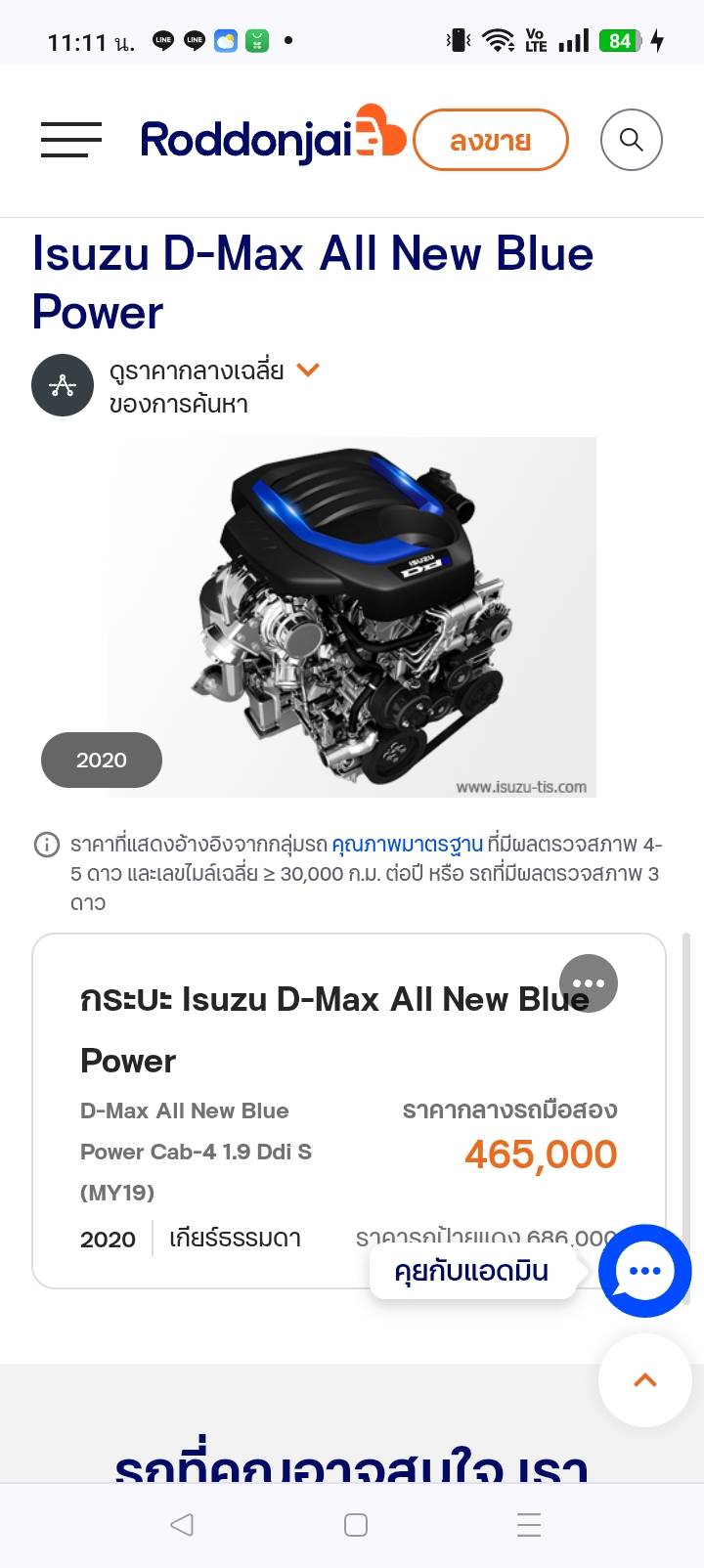
Task: Open recent apps from the navigation bar
Action: point(528,1524)
